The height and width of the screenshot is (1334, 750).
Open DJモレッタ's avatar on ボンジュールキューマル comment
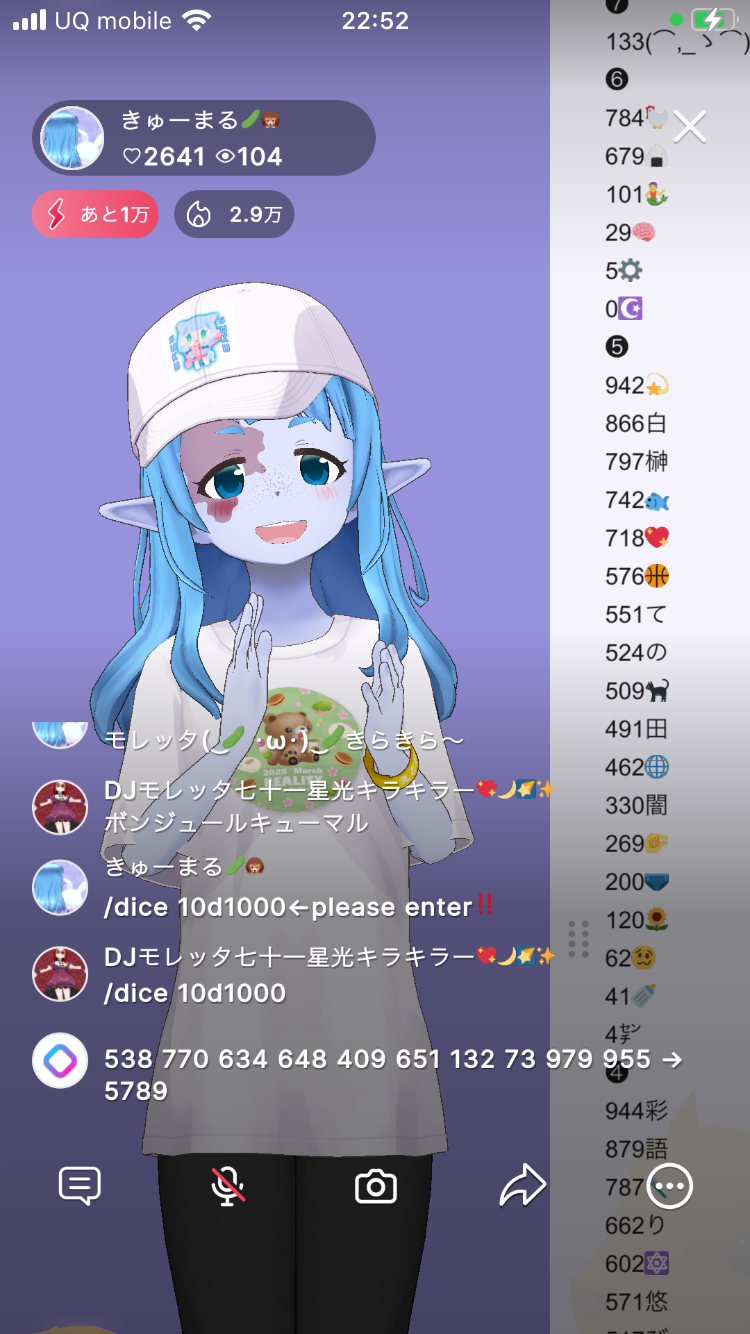pos(60,807)
